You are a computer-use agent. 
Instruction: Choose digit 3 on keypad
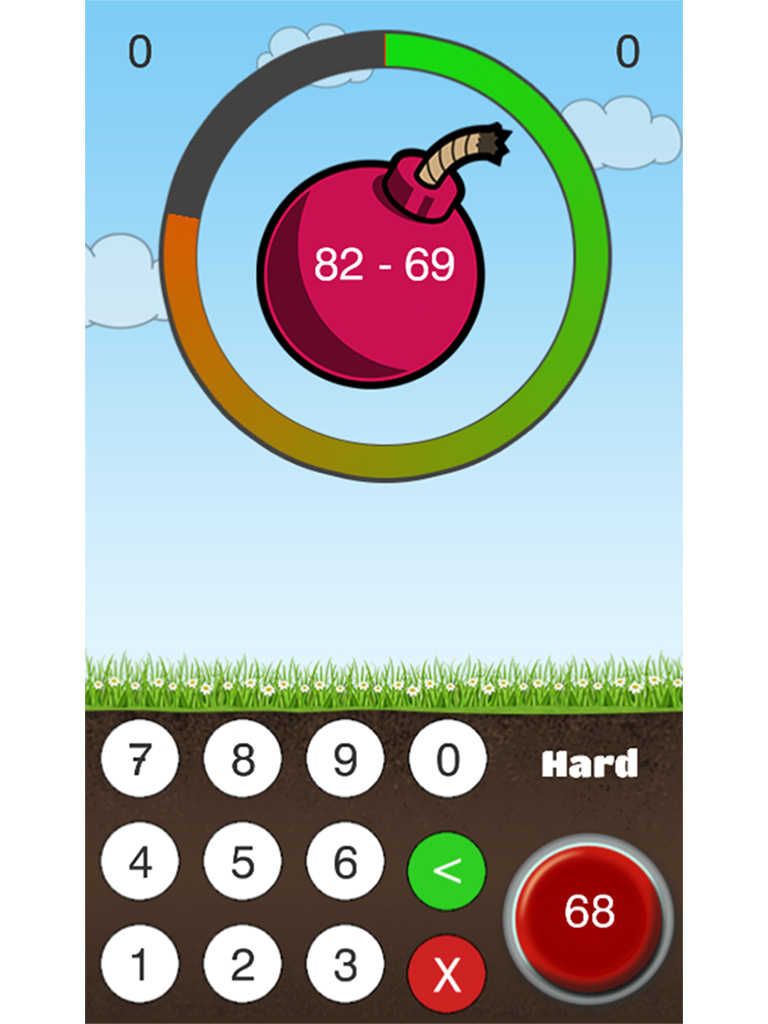(345, 965)
